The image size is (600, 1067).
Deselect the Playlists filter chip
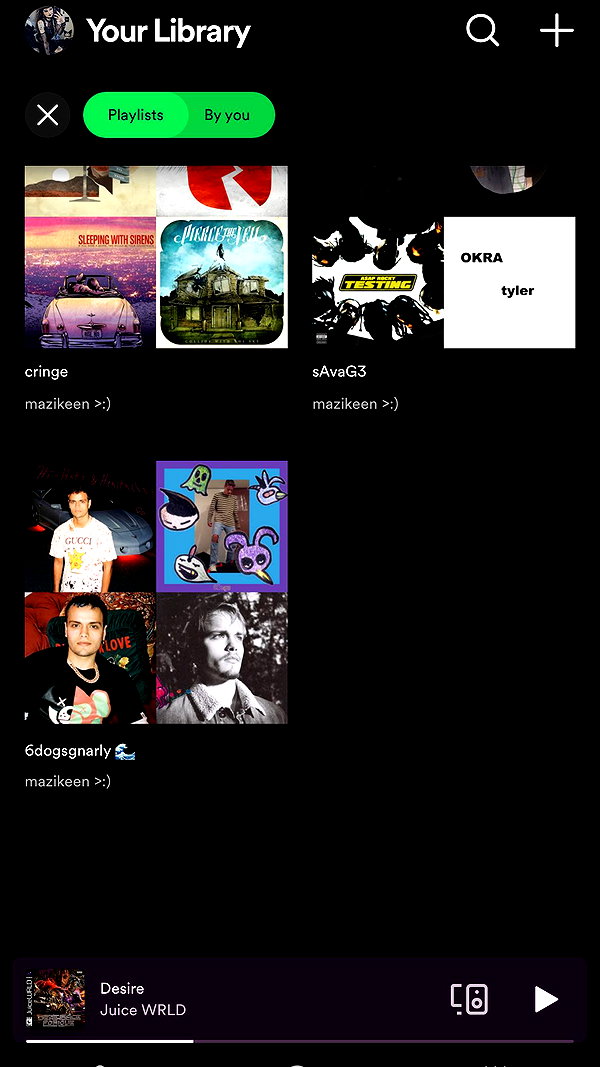135,115
